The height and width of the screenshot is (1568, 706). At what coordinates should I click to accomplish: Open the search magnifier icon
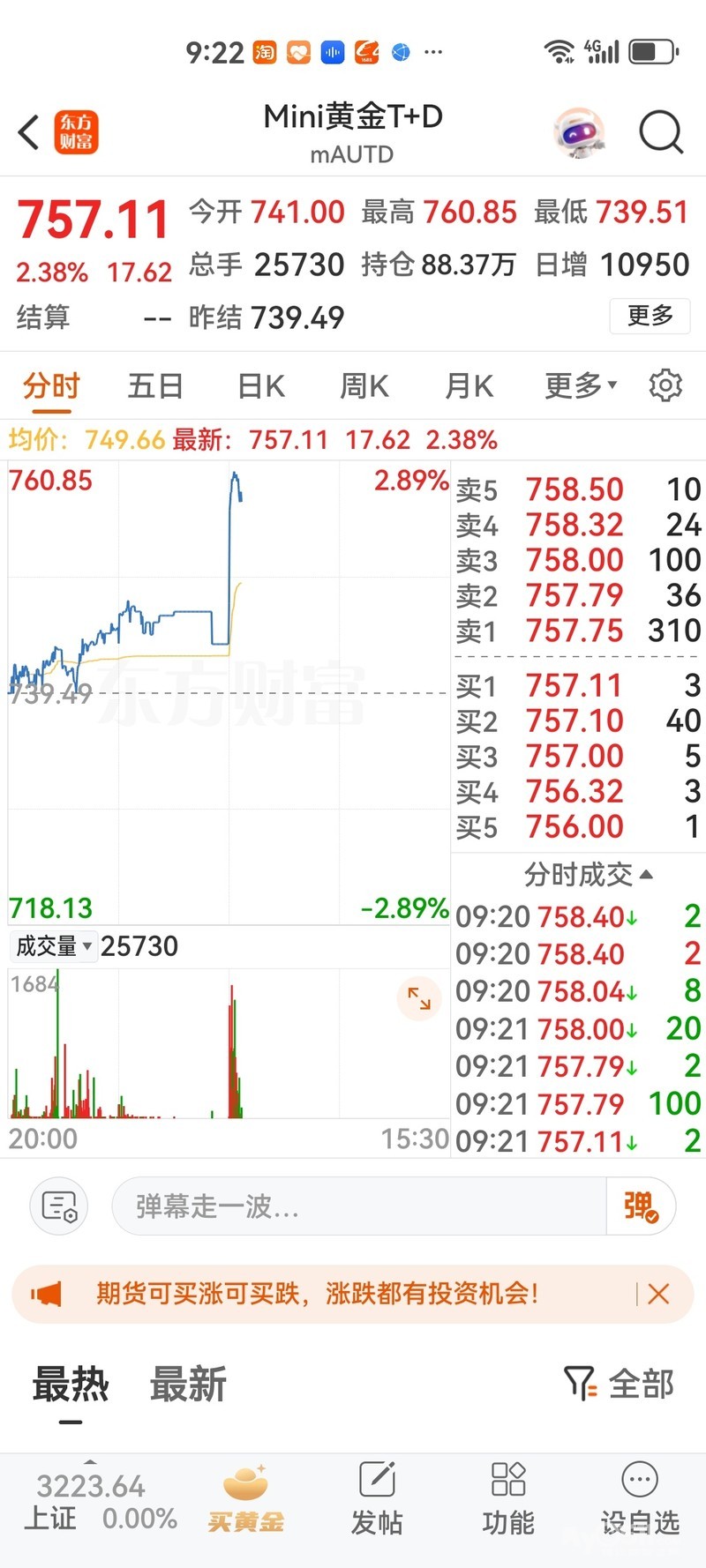660,132
